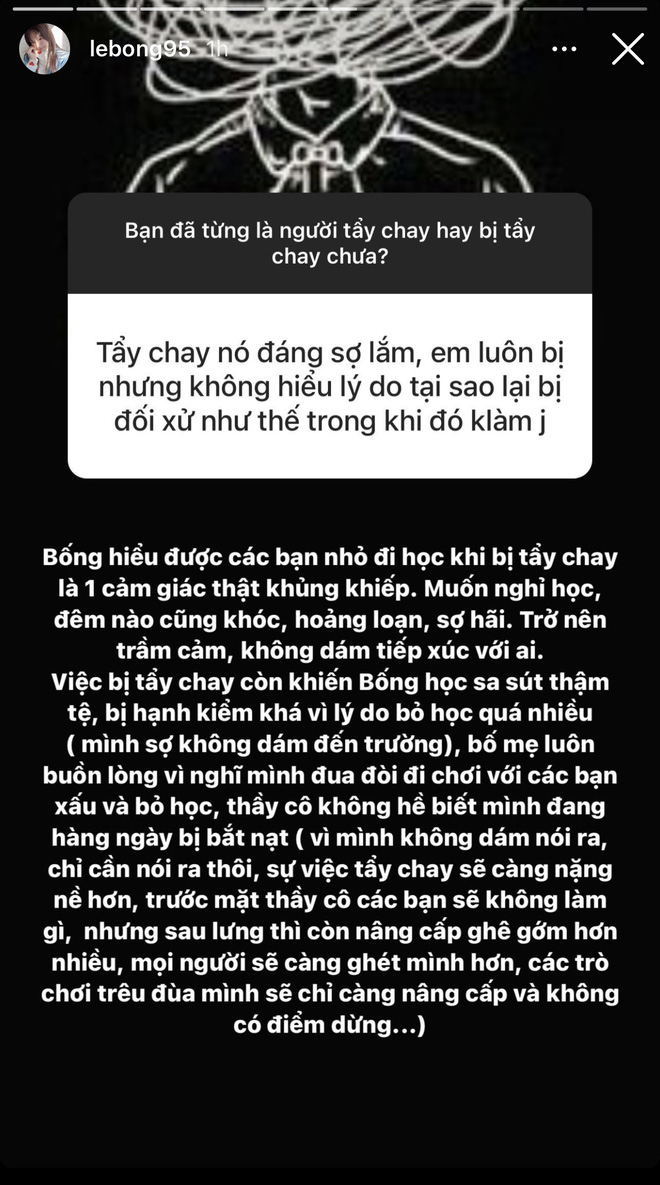Close the story viewer

[627, 49]
